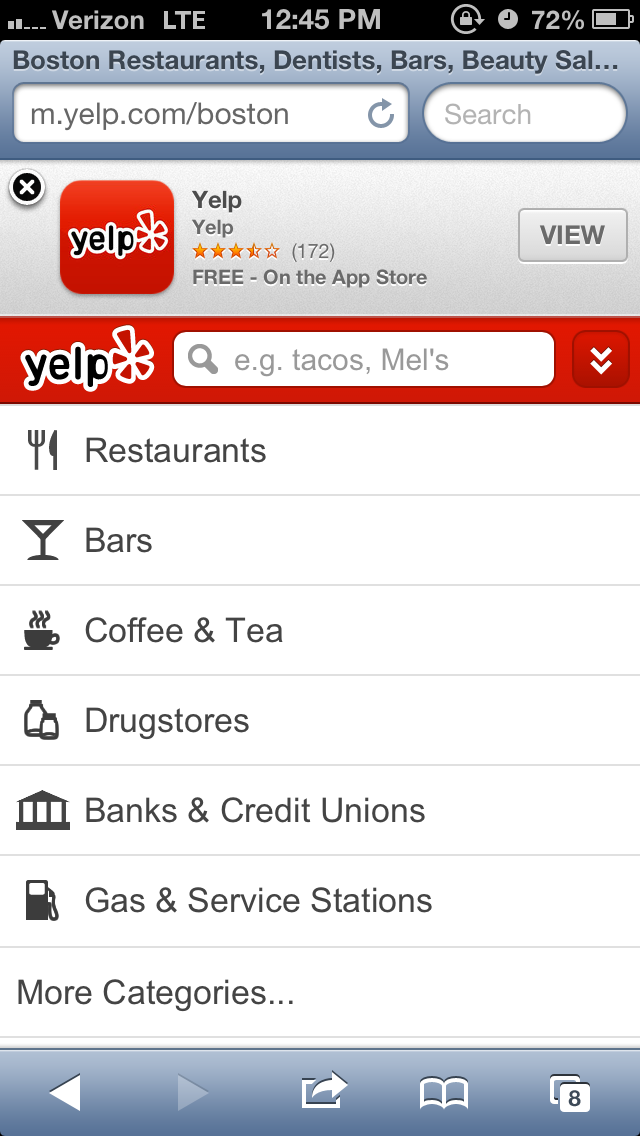Show More Categories
This screenshot has height=1136, width=640.
pyautogui.click(x=320, y=992)
